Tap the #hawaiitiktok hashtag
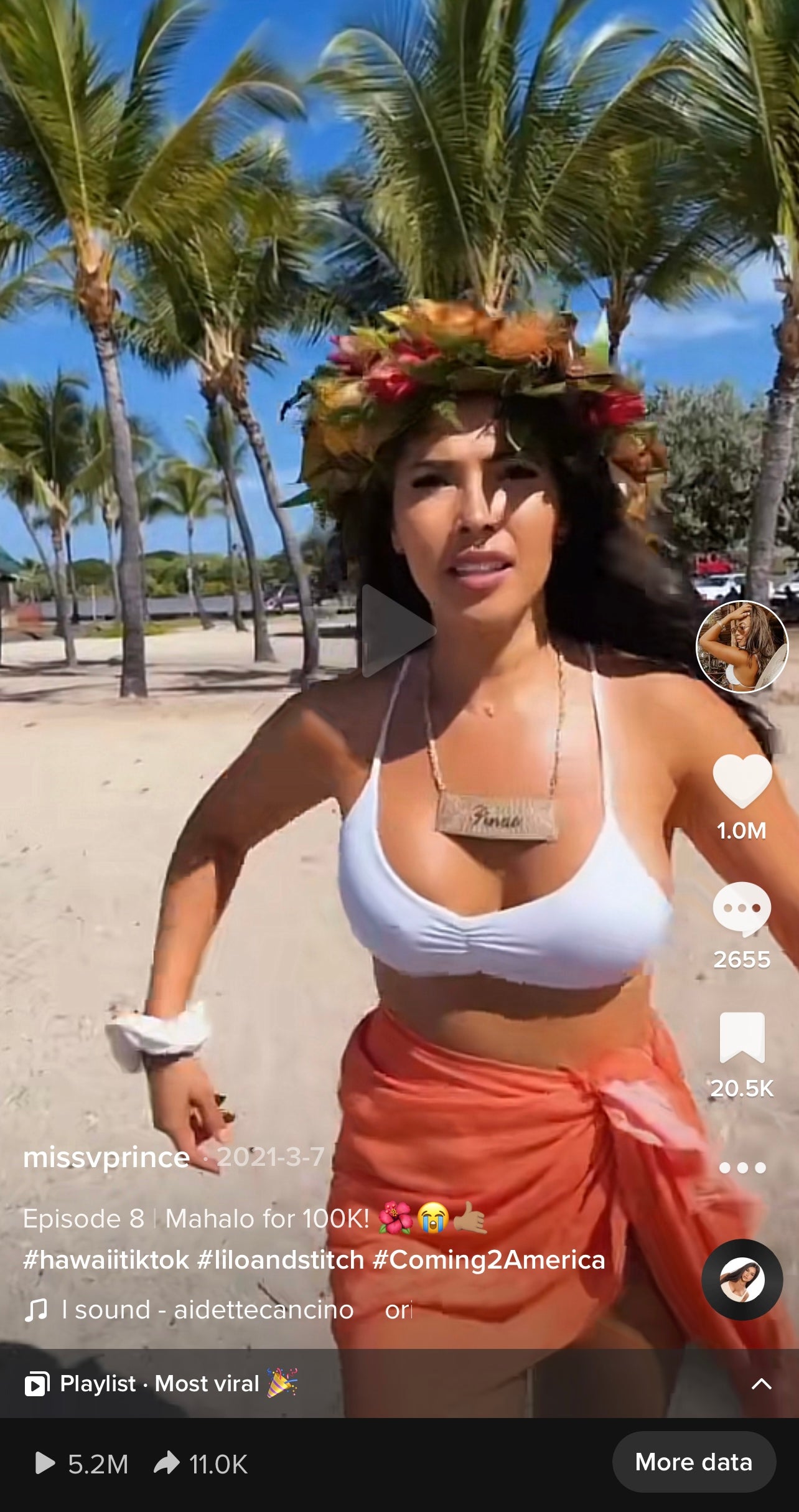The image size is (799, 1512). coord(106,1260)
